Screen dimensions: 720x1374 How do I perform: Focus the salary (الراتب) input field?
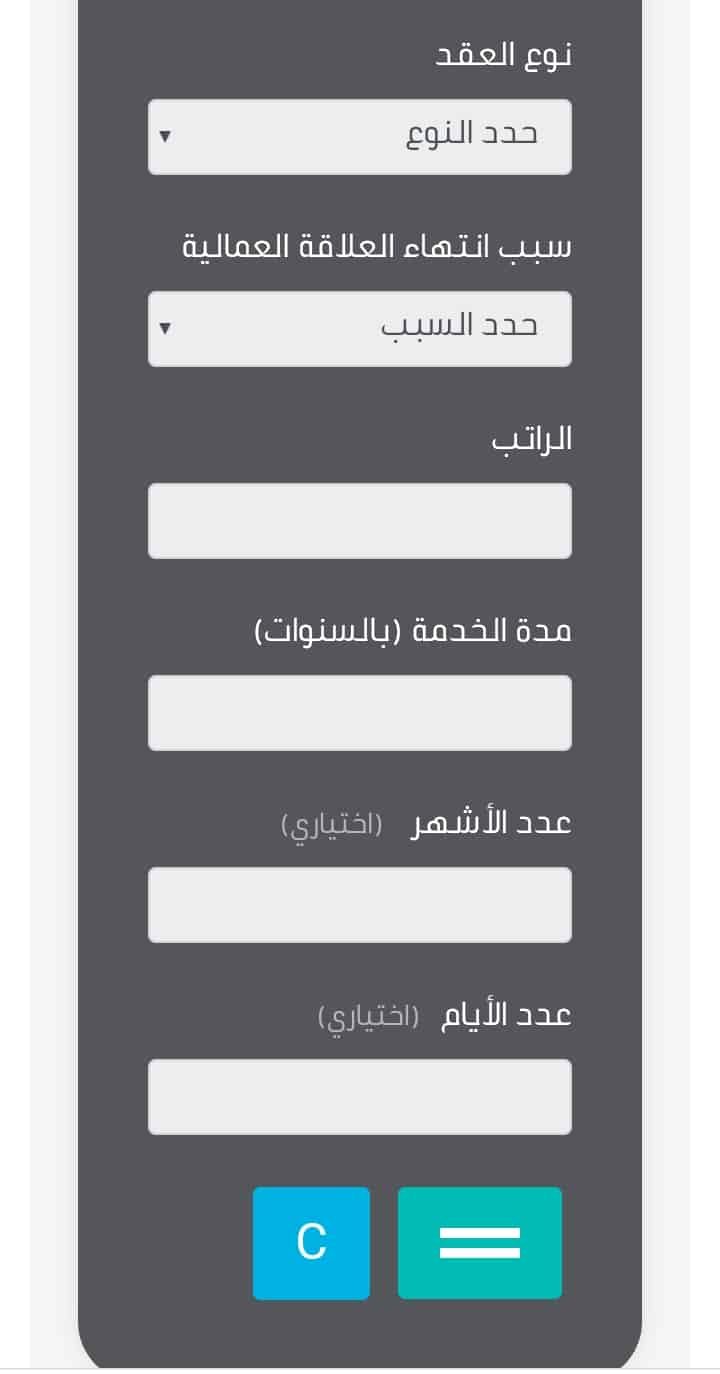[x=360, y=521]
